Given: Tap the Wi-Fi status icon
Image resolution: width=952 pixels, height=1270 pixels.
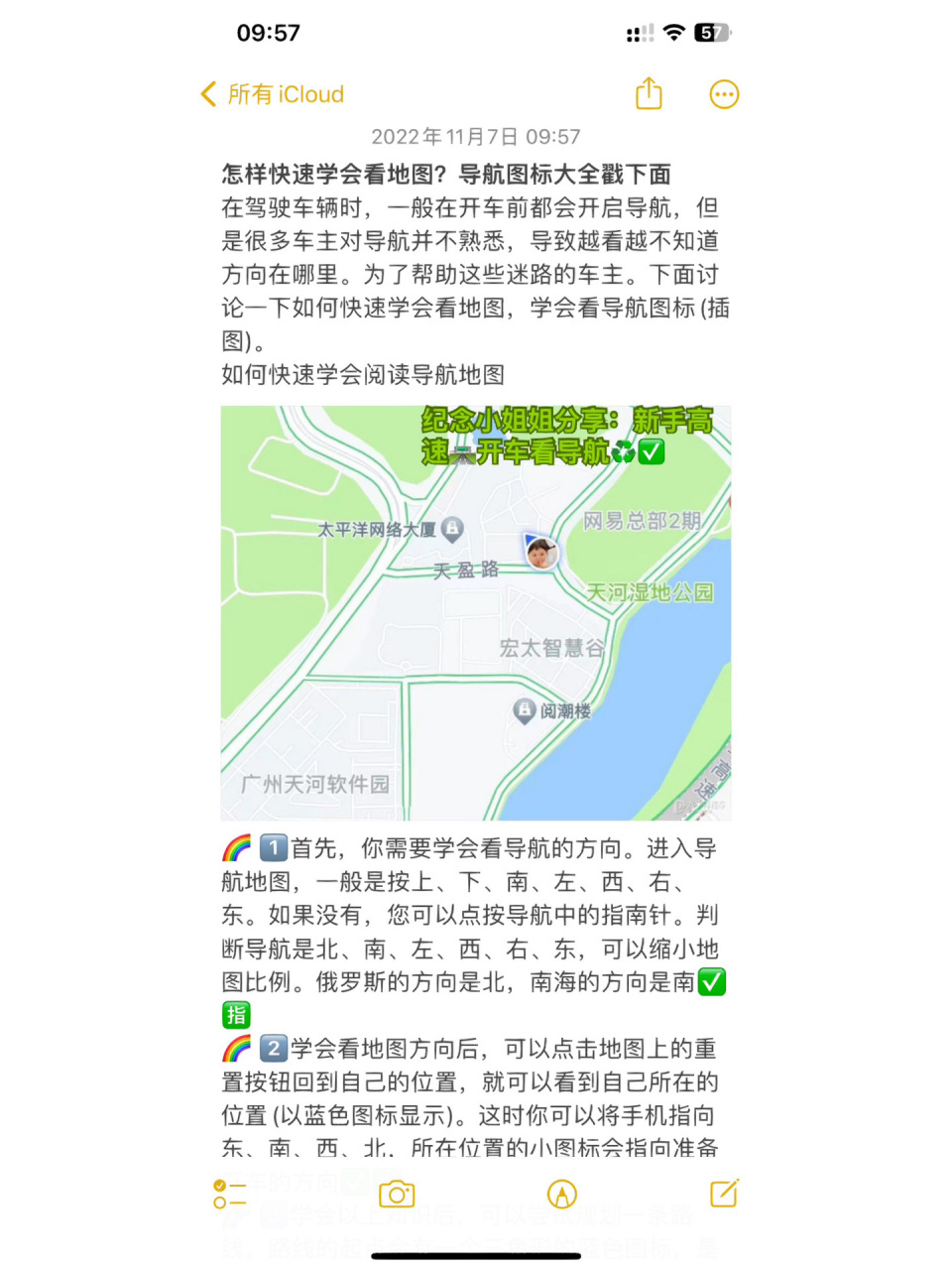Looking at the screenshot, I should coord(673,31).
